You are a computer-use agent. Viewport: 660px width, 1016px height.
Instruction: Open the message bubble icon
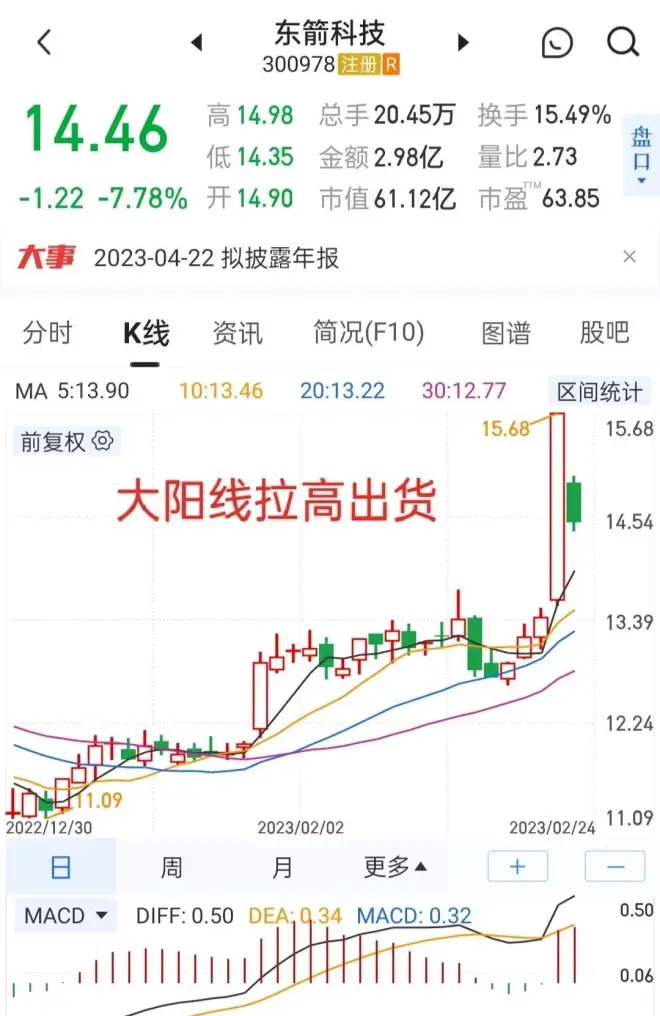(x=557, y=42)
